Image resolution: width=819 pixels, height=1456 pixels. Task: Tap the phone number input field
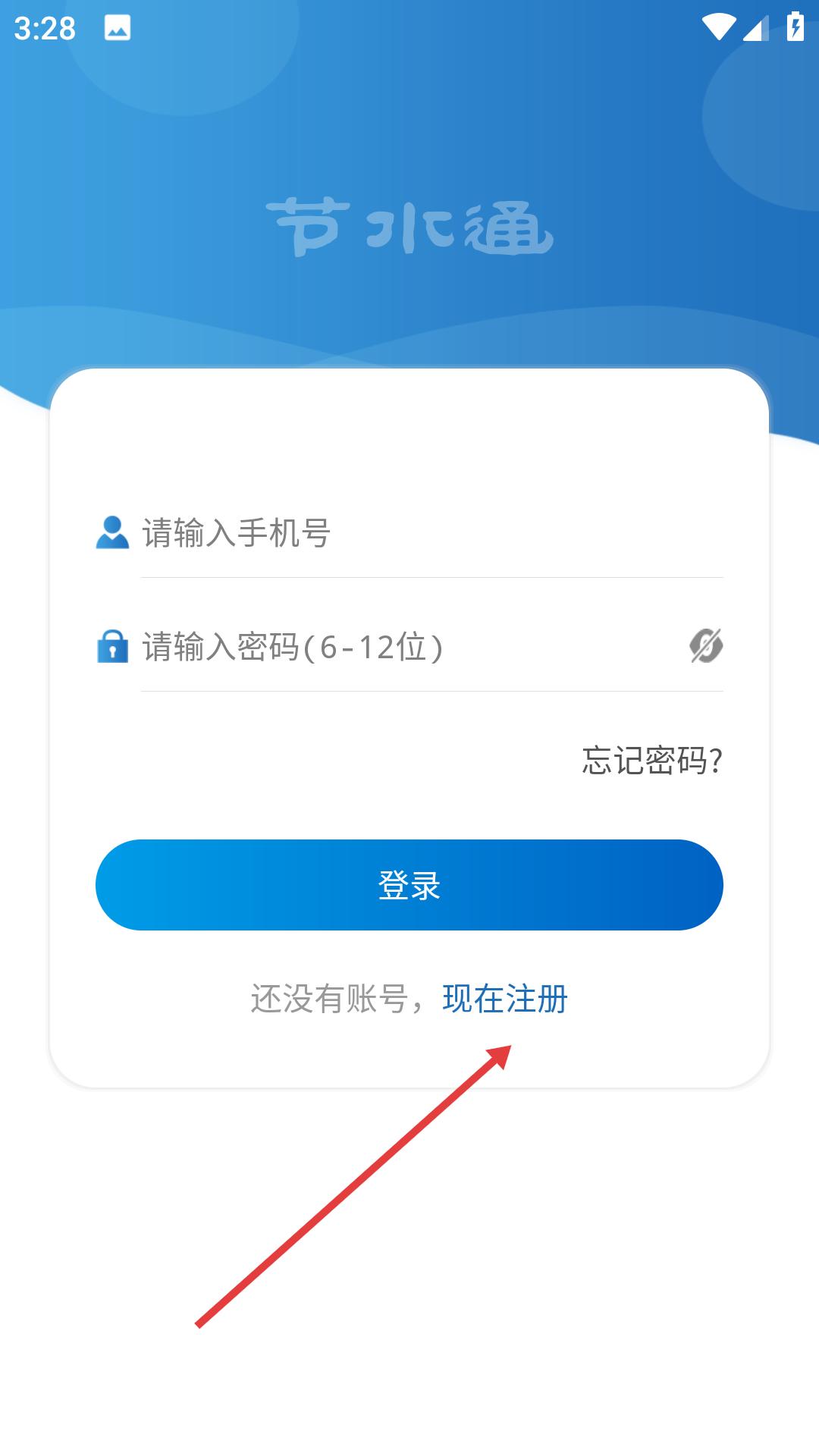(x=431, y=533)
